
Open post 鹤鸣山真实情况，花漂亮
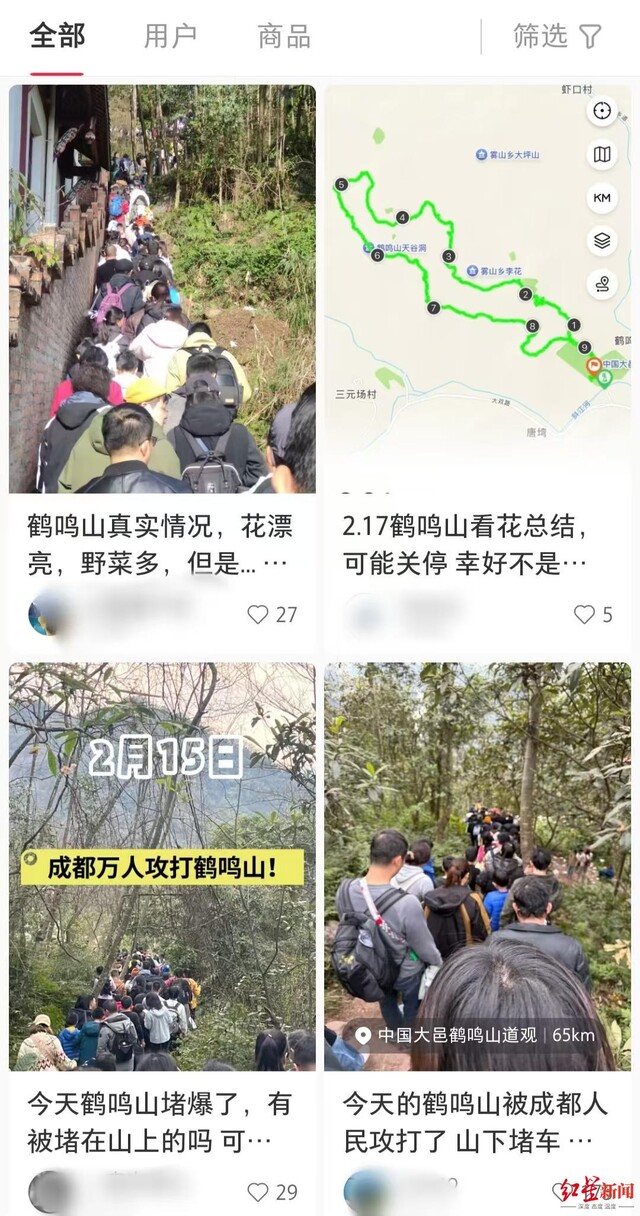tap(162, 289)
